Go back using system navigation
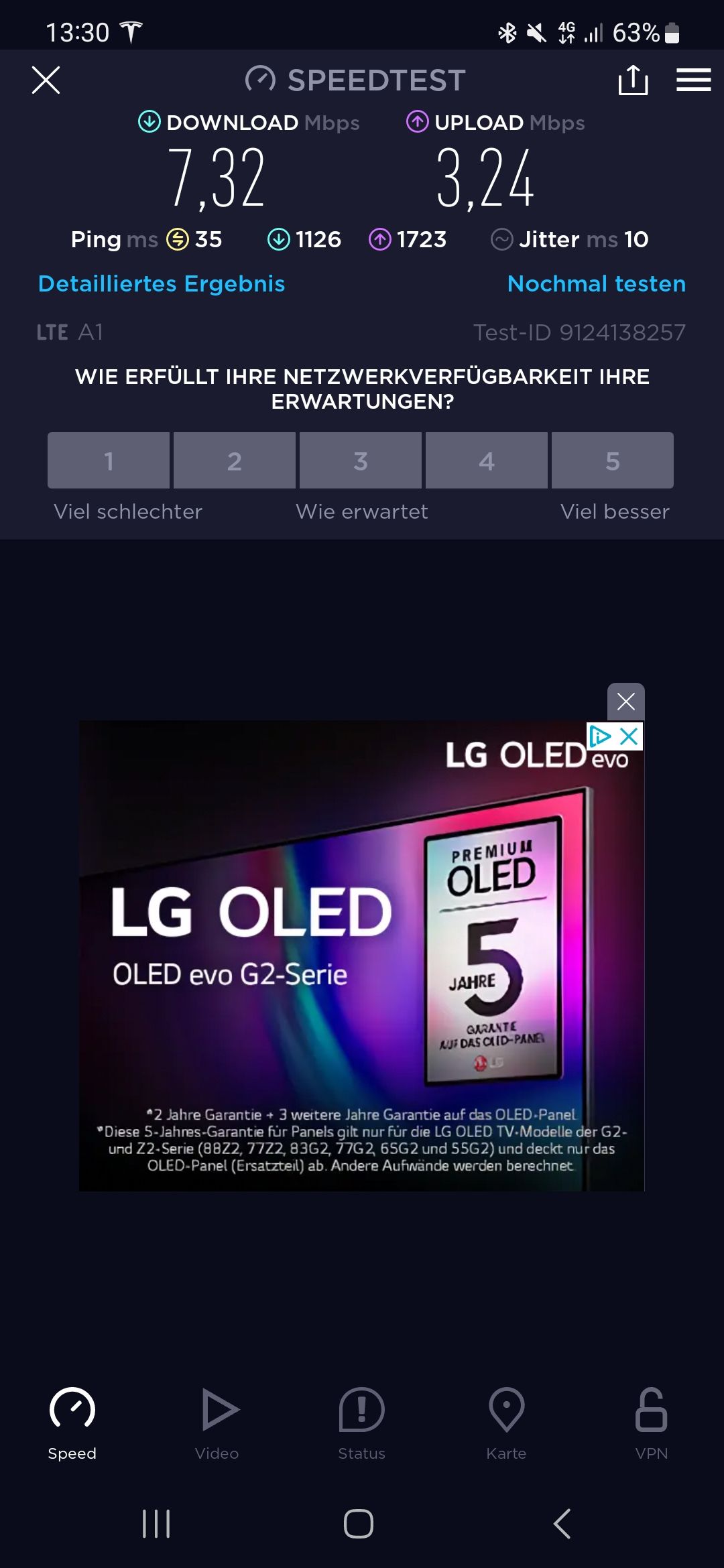Screen dimensions: 724x1568 [562, 1524]
